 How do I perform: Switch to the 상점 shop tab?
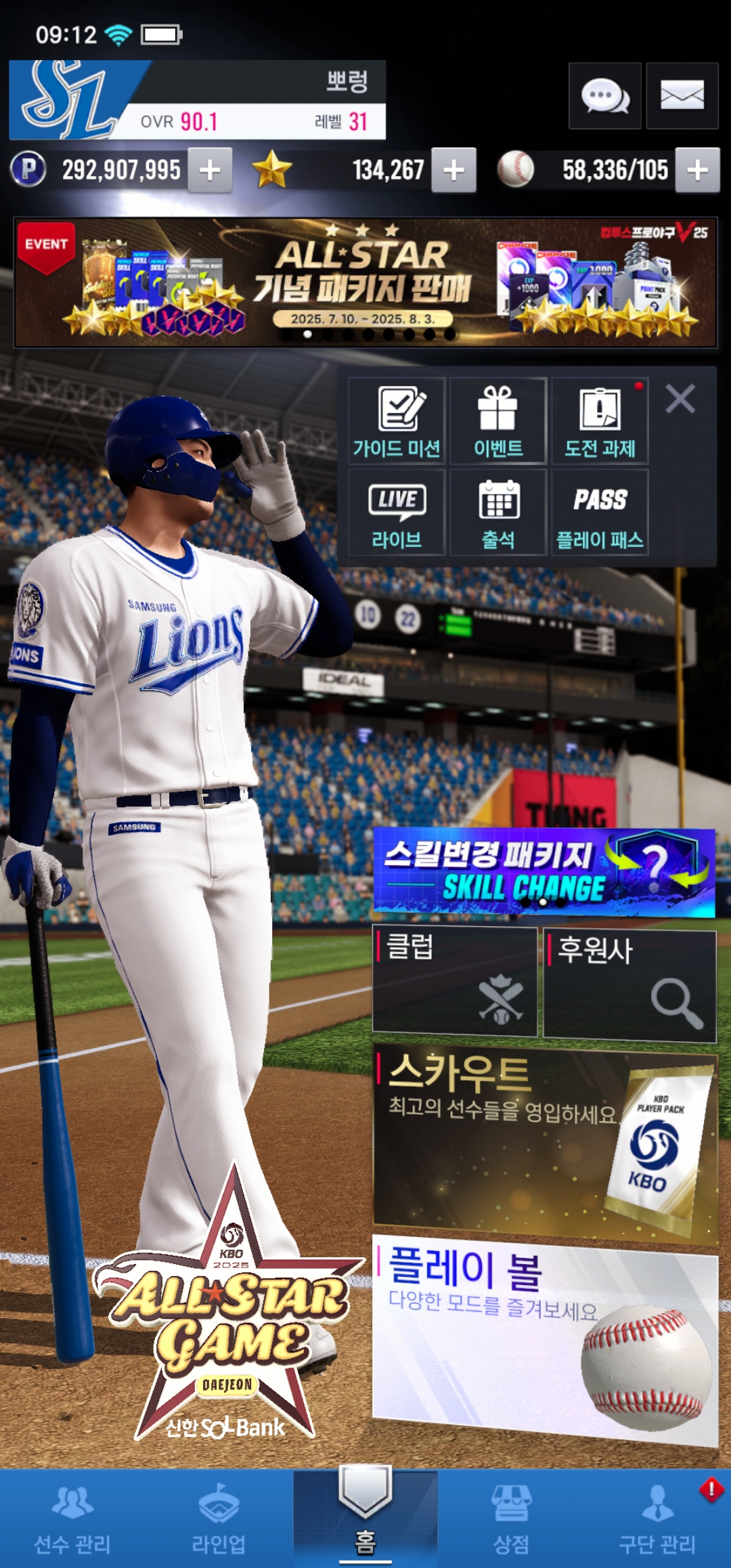coord(511,1519)
